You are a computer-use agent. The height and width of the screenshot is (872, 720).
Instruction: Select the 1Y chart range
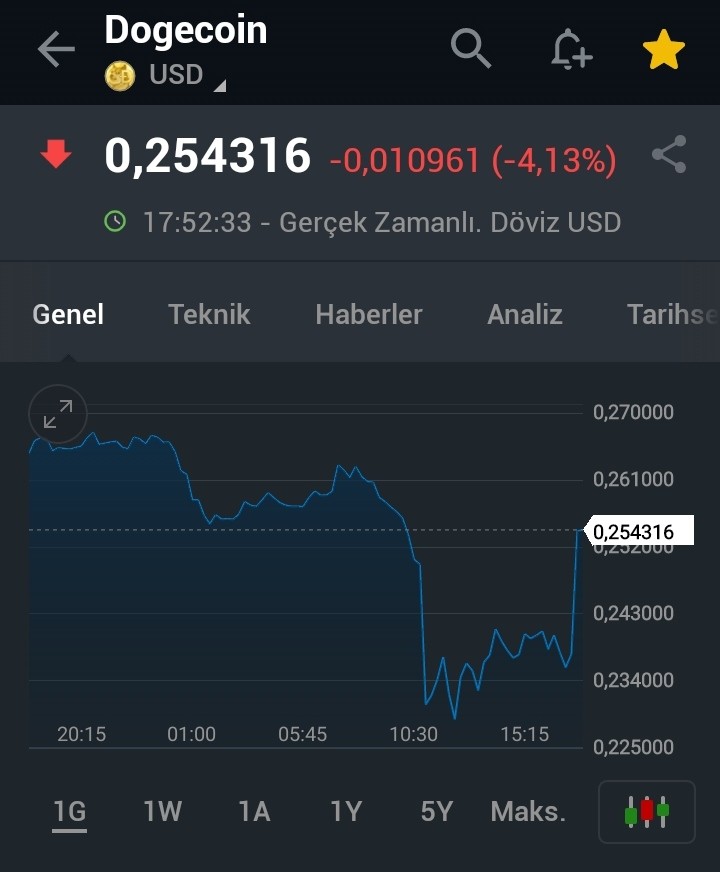point(346,811)
